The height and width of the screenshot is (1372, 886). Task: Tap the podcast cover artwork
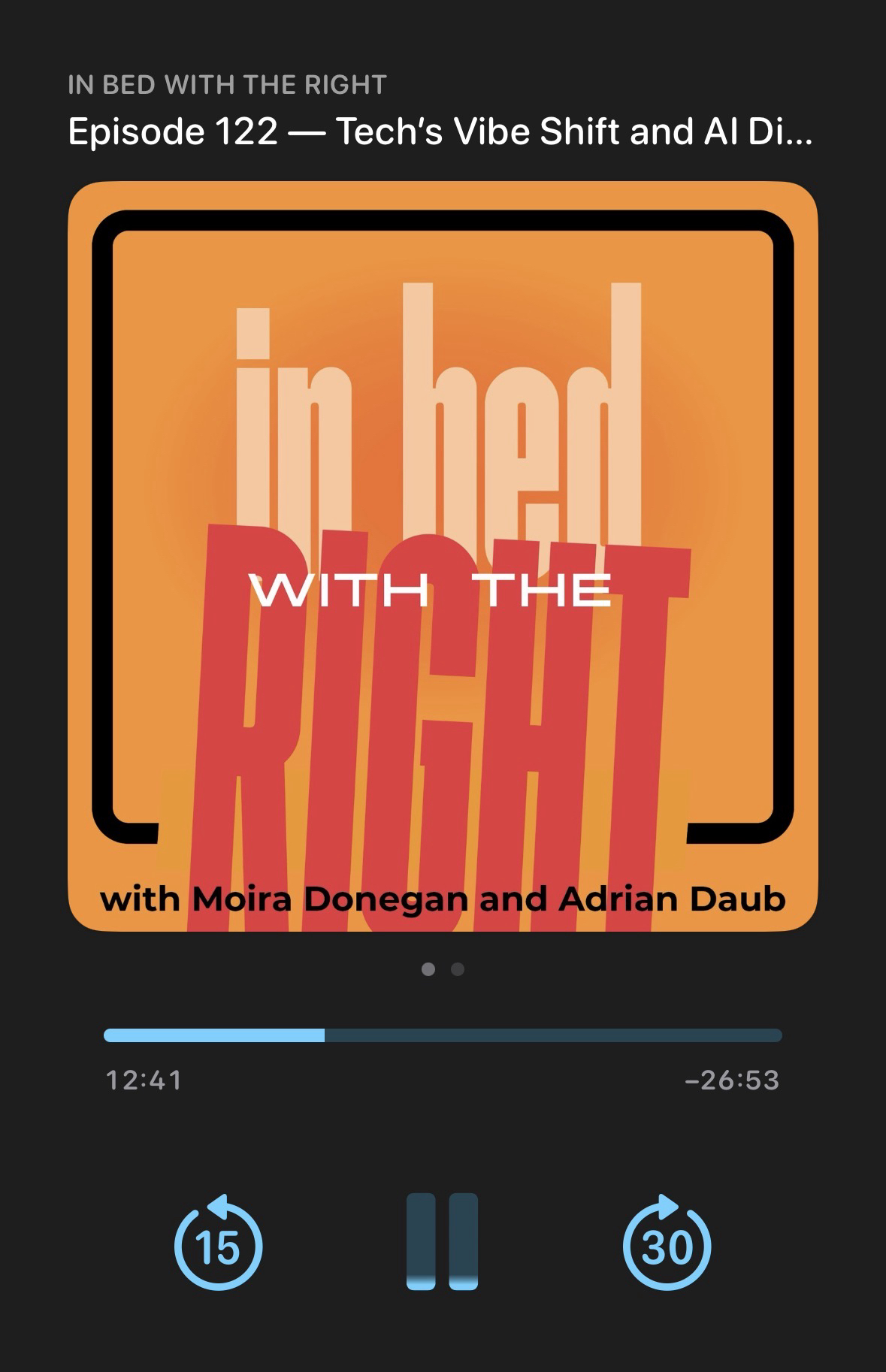[443, 556]
